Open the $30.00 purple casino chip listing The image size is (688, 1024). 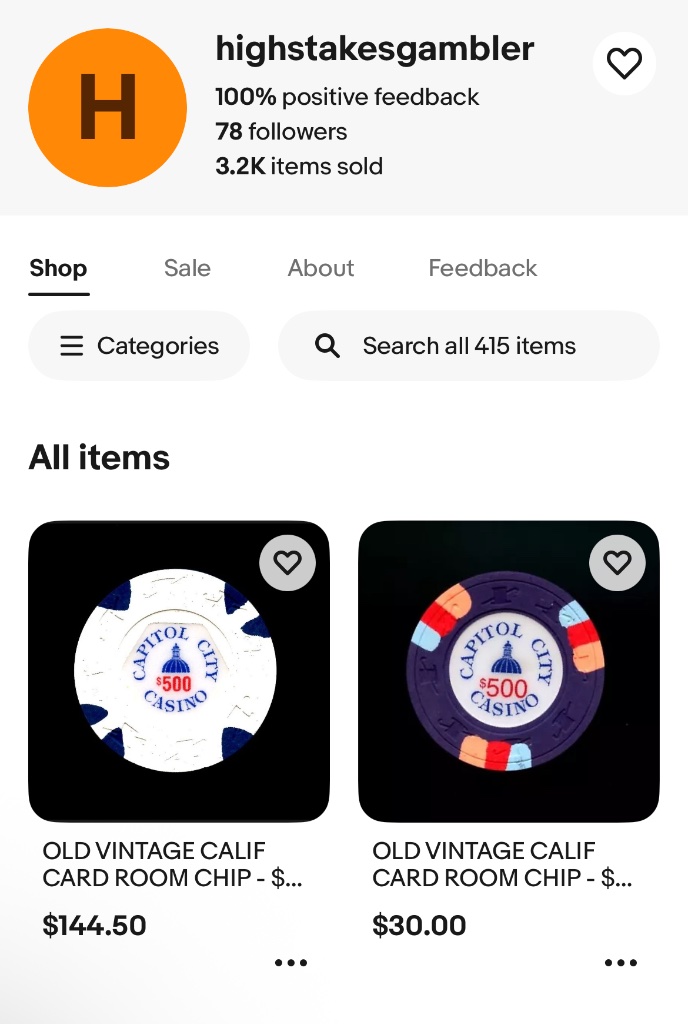point(508,671)
